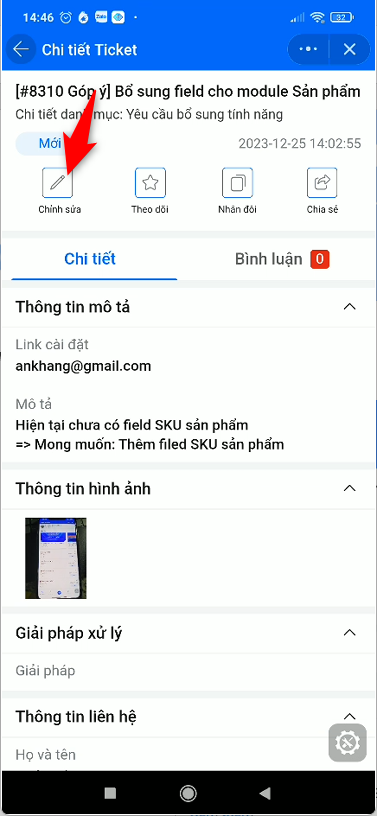
Task: Collapse the Thông tin mô tả section
Action: coord(350,307)
